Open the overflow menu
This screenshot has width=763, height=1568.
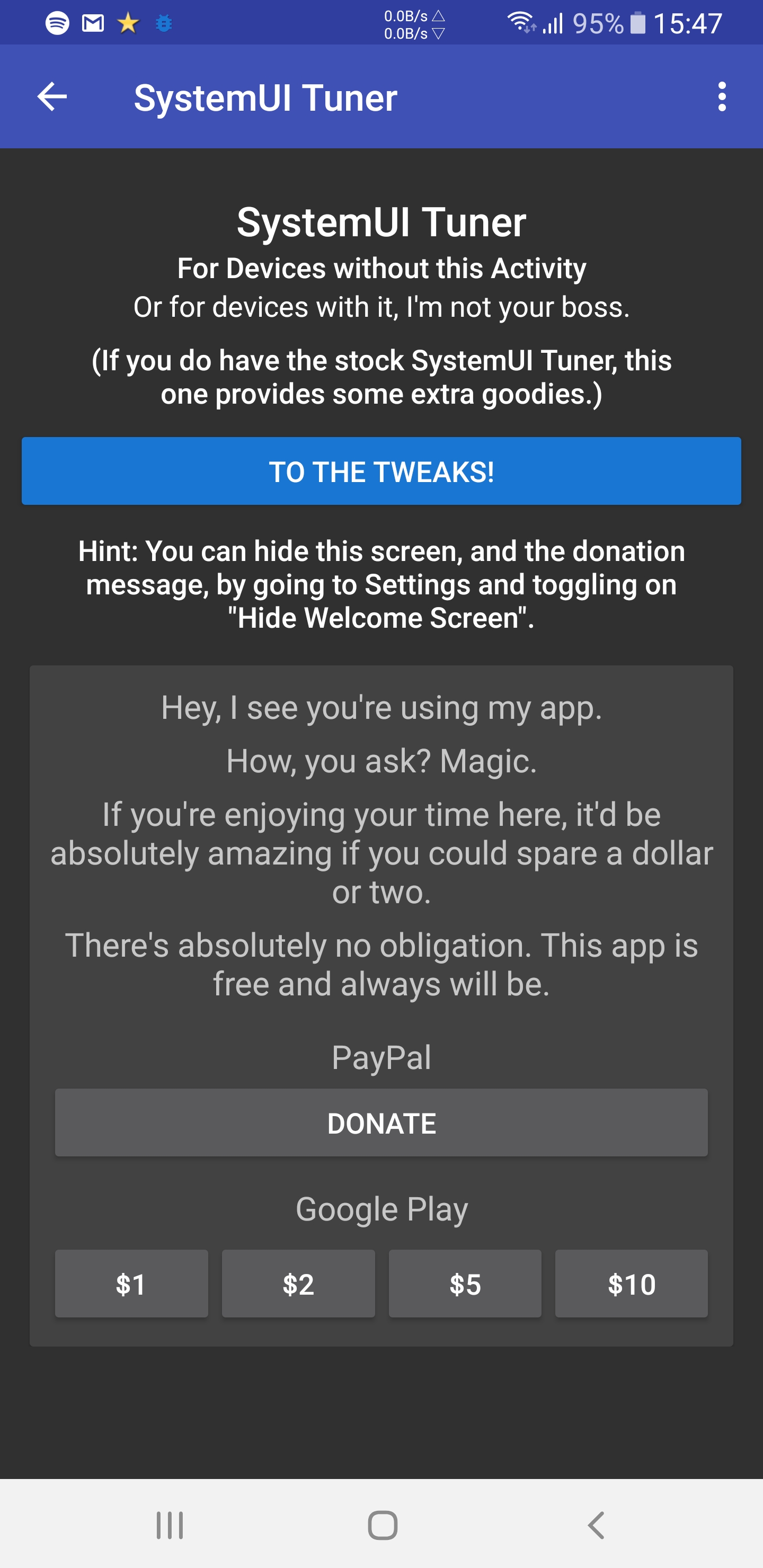[x=722, y=97]
